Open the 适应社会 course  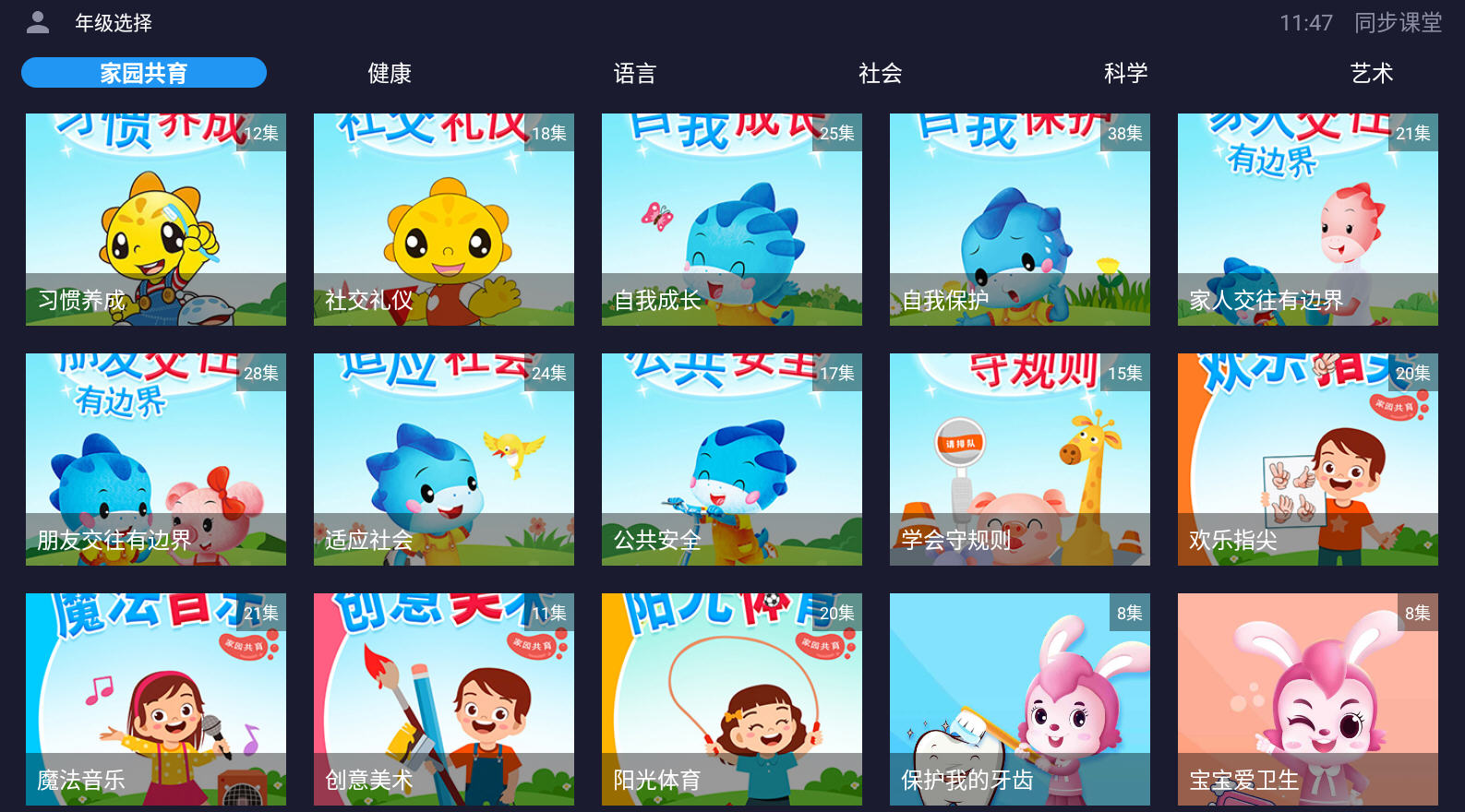444,460
